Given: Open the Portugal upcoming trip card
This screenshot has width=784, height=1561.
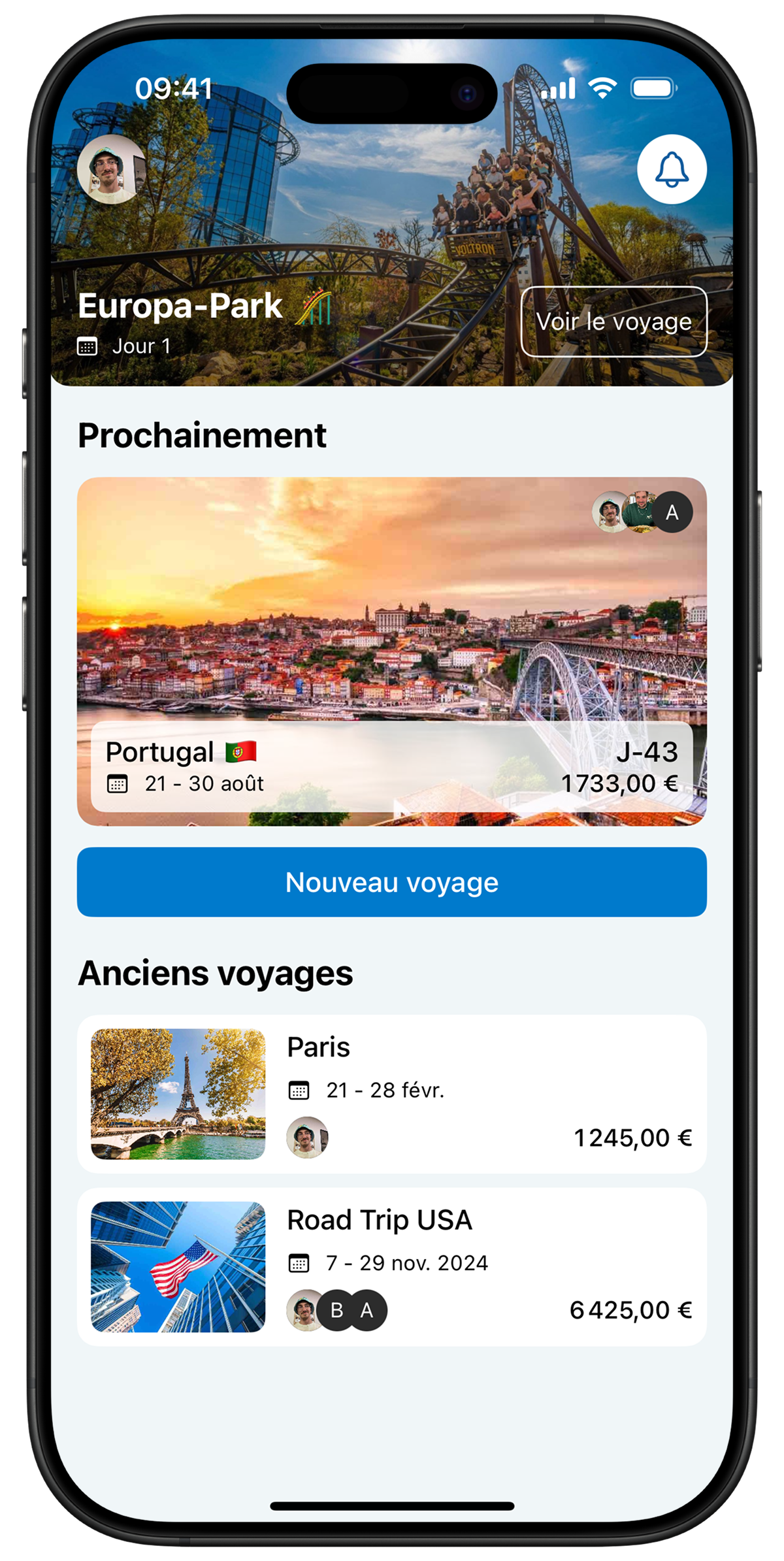Looking at the screenshot, I should click(392, 621).
